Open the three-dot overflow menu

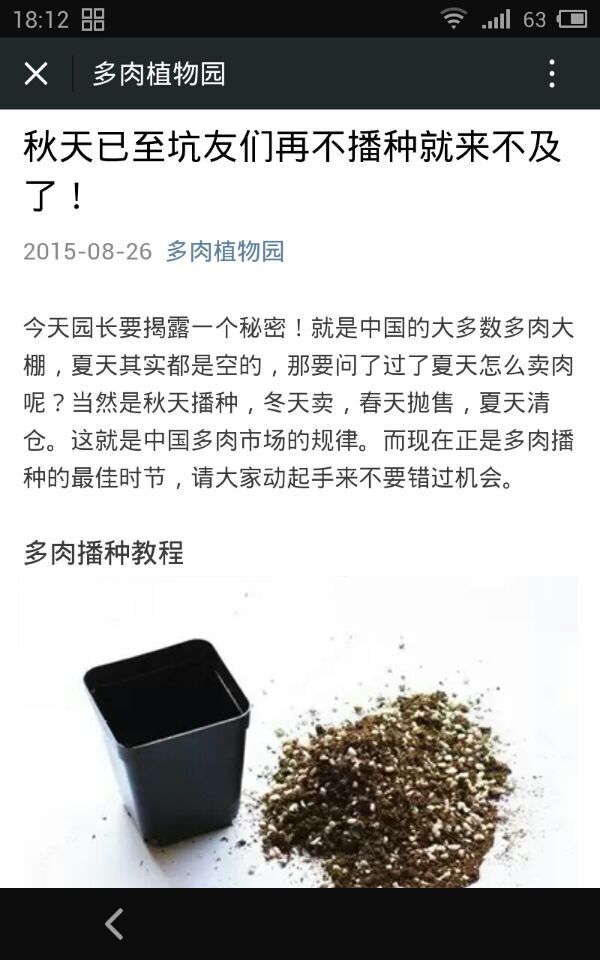coord(552,74)
